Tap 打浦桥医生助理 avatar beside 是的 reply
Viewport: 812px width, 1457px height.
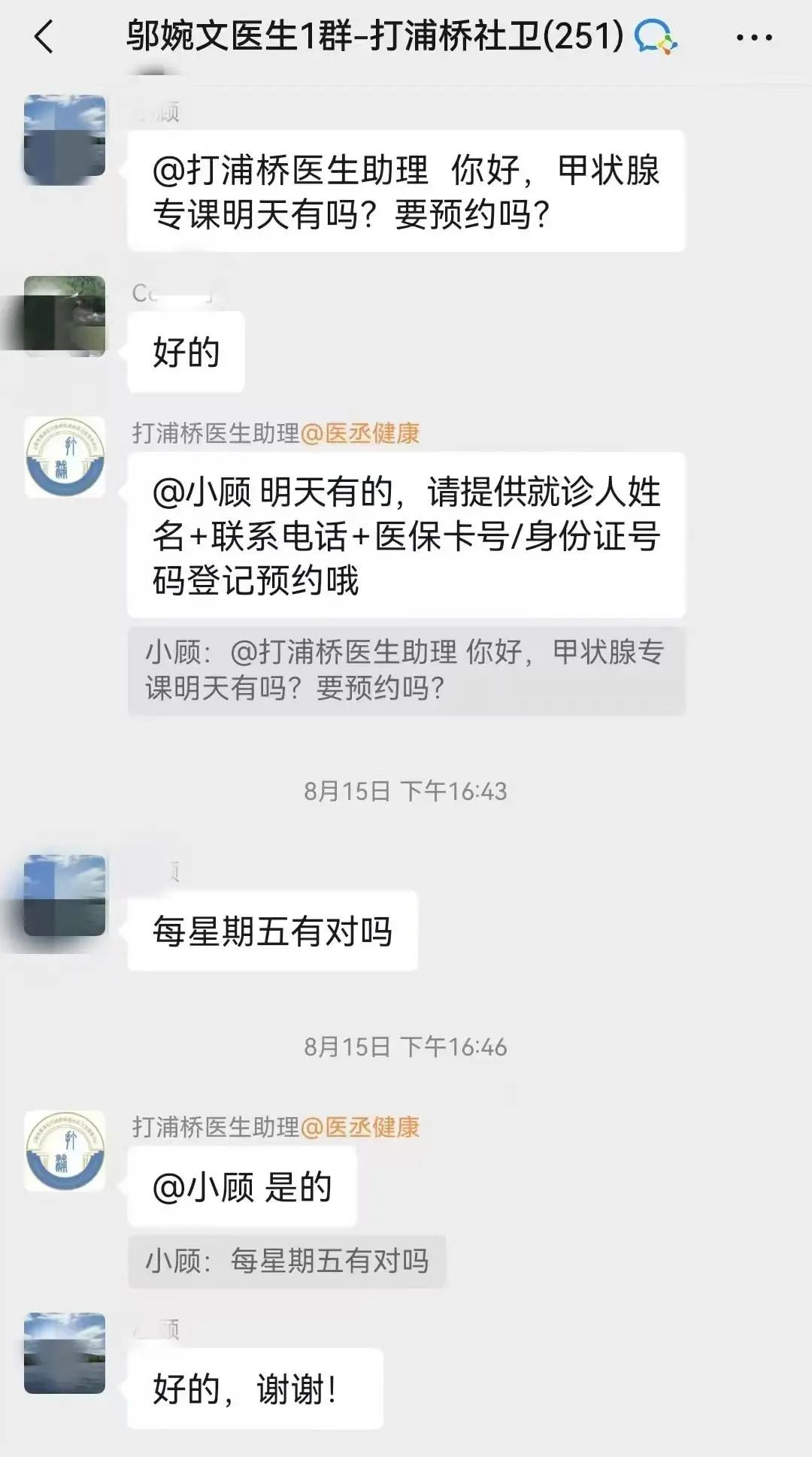(65, 1151)
